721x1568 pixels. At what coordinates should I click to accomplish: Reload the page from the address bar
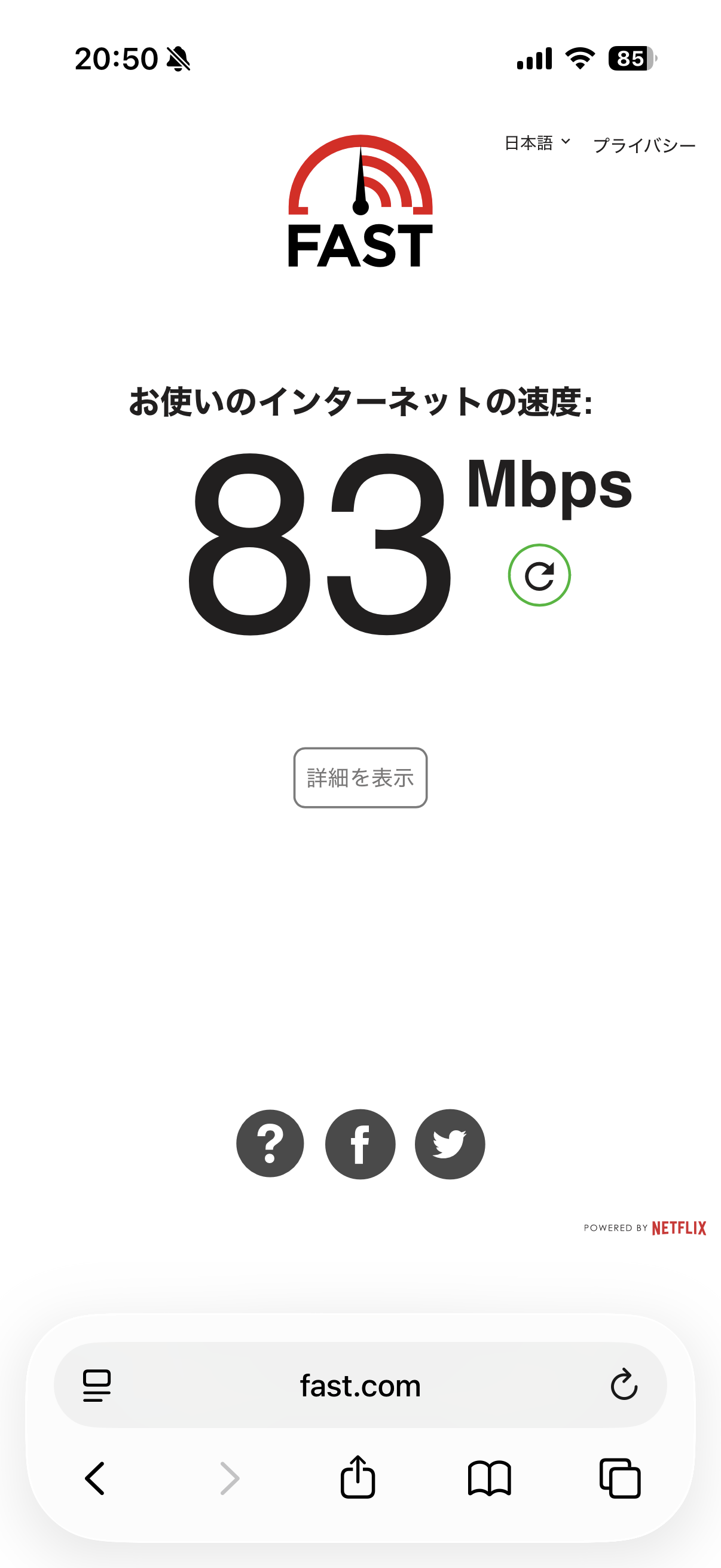(624, 1385)
